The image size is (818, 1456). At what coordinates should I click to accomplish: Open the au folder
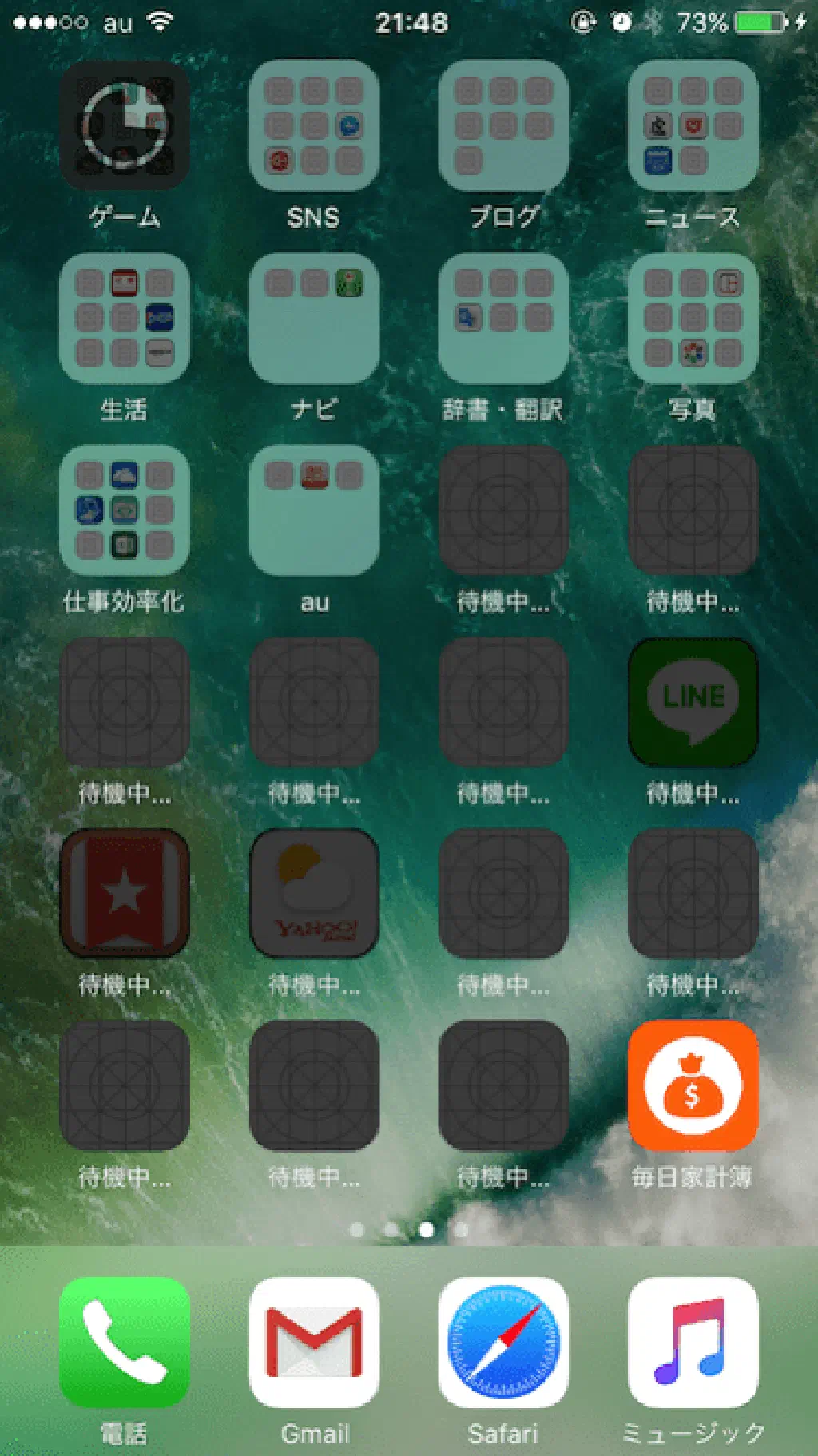pyautogui.click(x=313, y=510)
